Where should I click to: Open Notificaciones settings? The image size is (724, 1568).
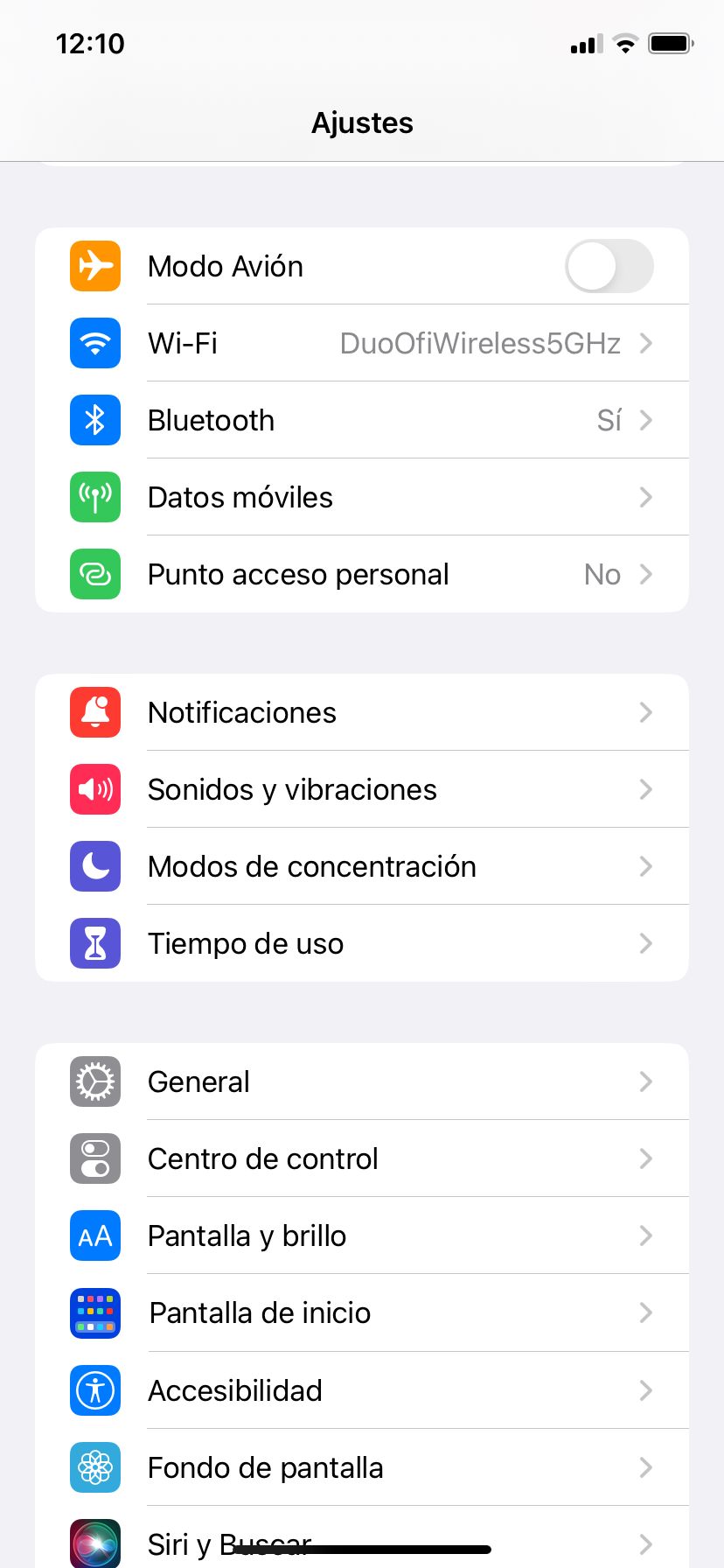coord(362,712)
